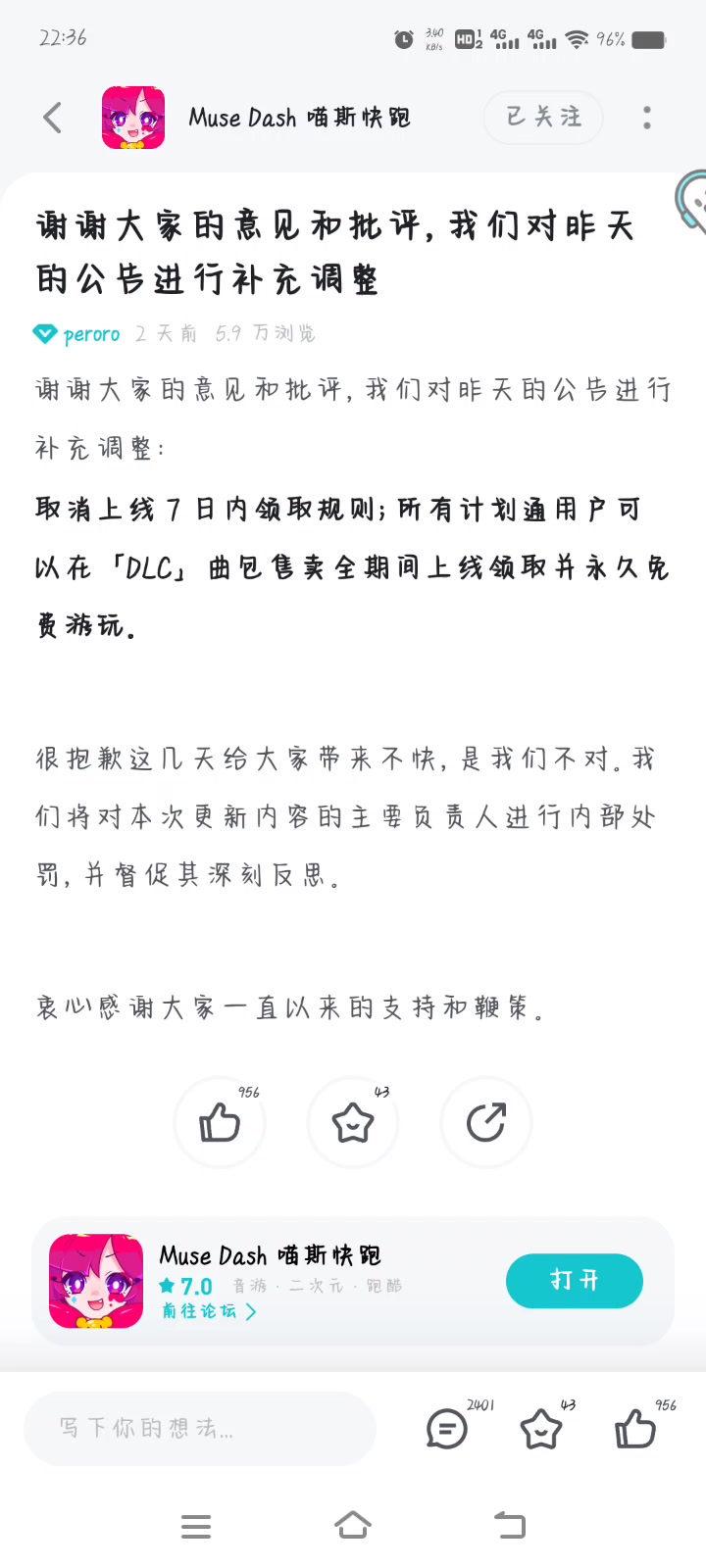Tap the bottom bar star icon
706x1568 pixels.
(541, 1428)
